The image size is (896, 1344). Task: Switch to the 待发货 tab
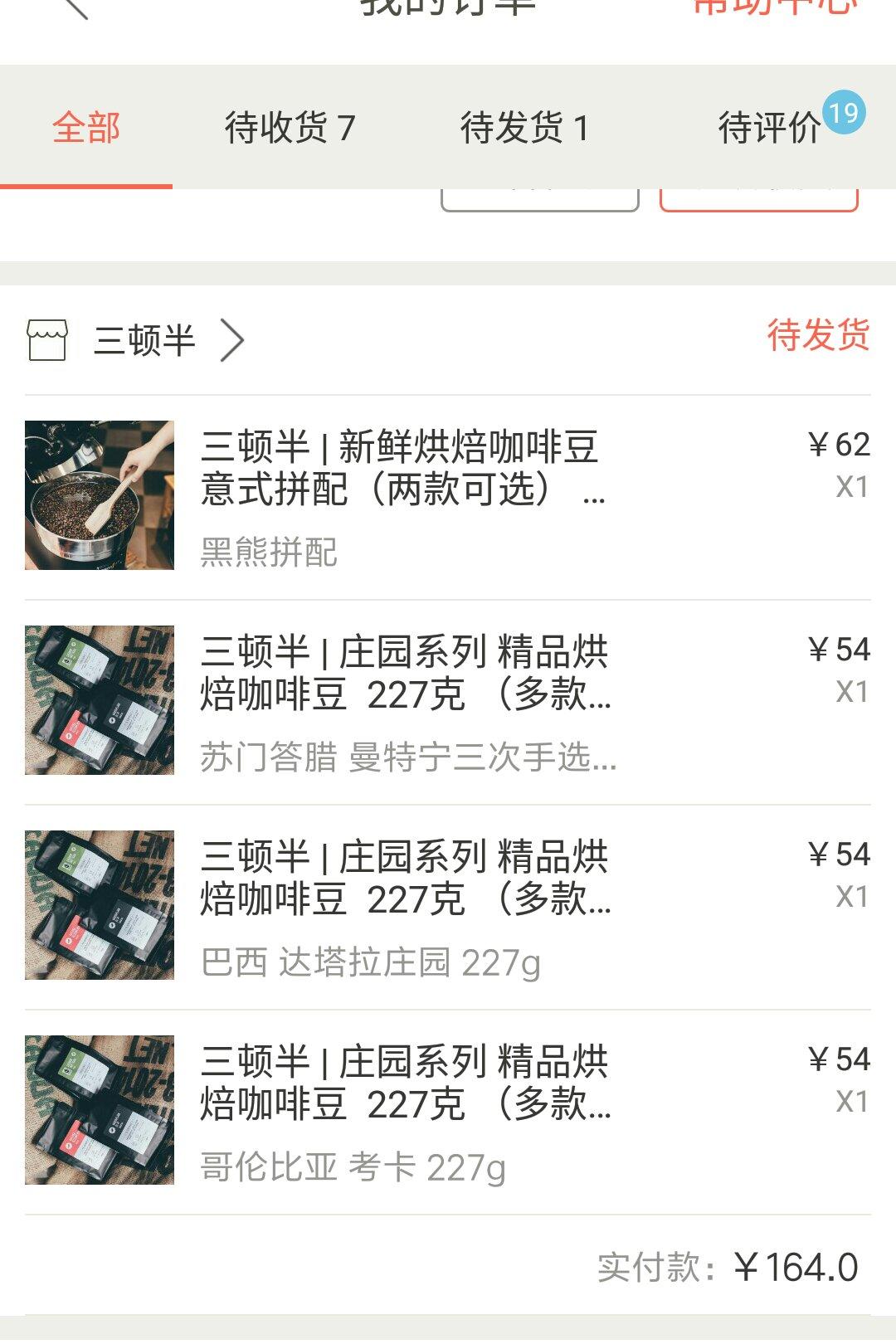(524, 128)
